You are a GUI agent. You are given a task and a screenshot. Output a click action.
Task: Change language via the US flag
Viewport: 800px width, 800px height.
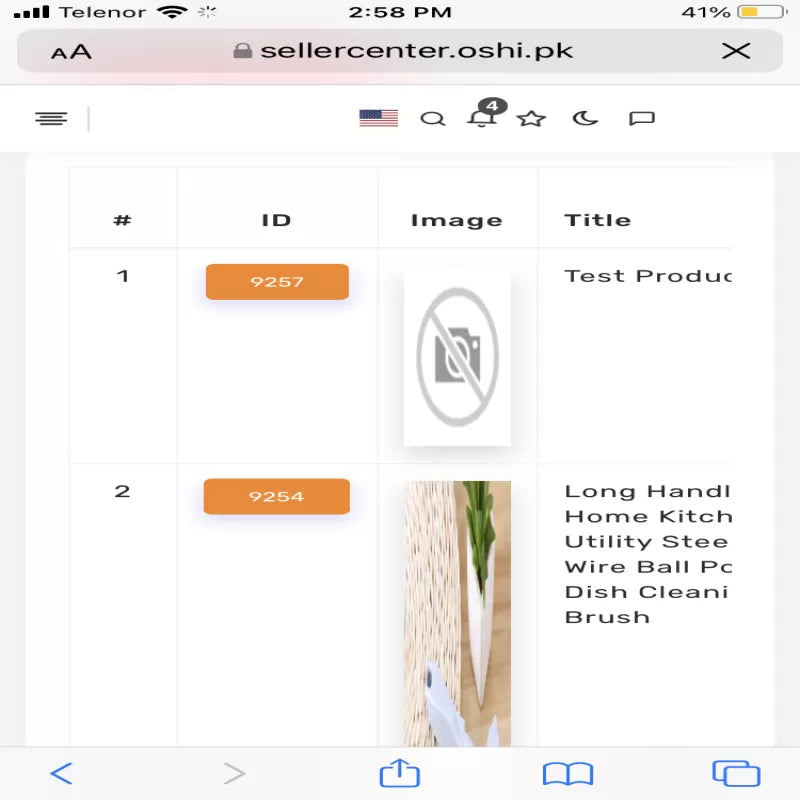pyautogui.click(x=378, y=118)
